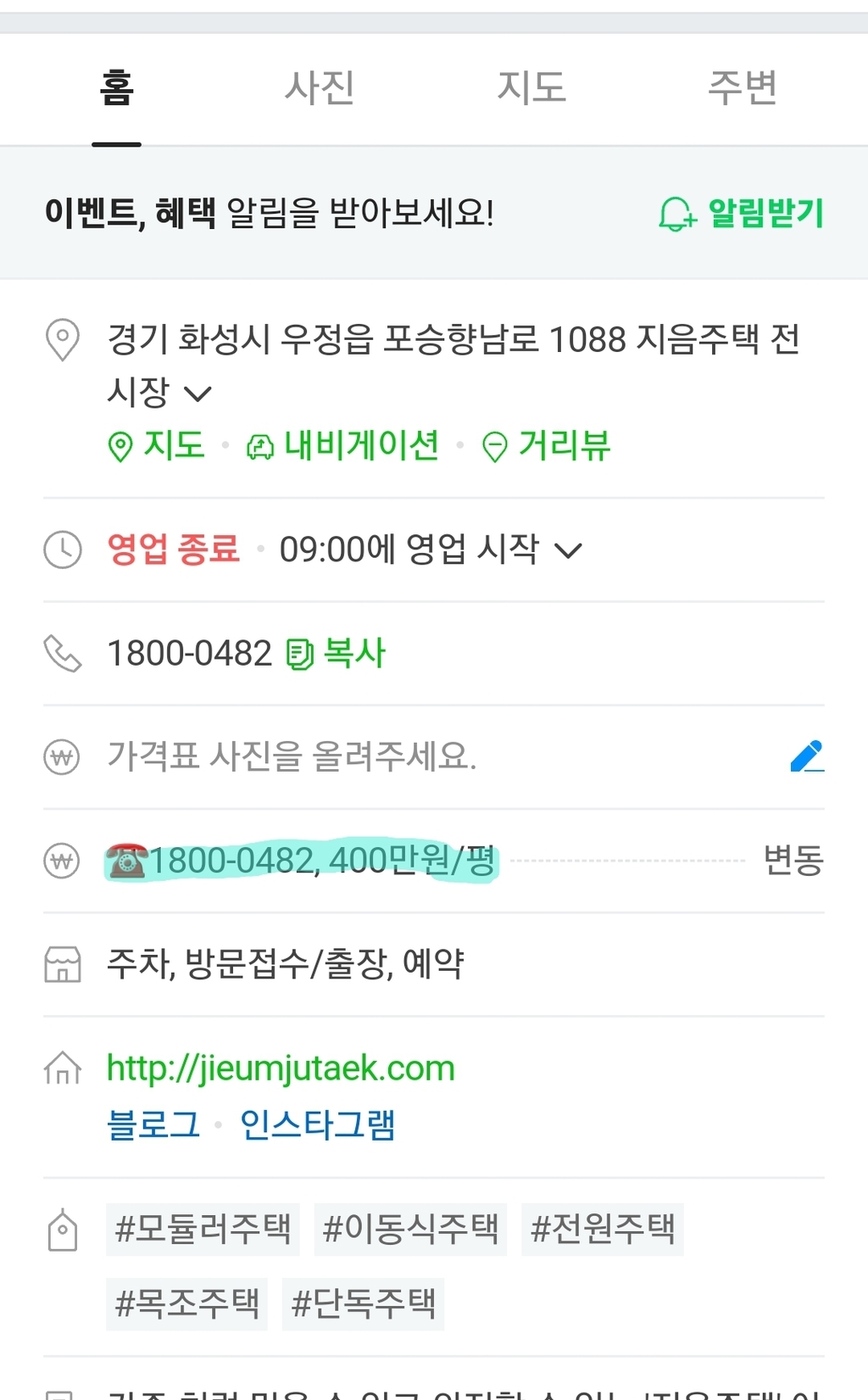
Task: Start 내비게이션 to this location
Action: tap(342, 445)
